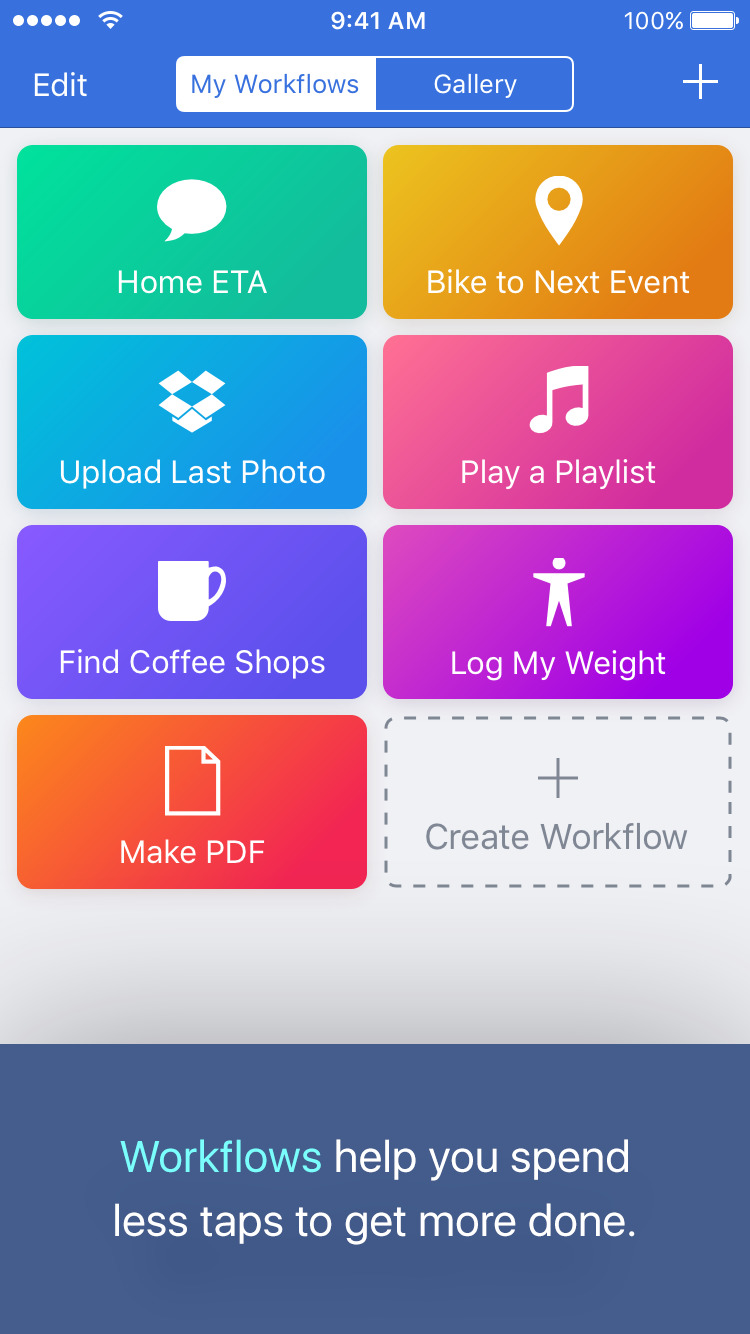Open the Find Coffee Shops workflow
This screenshot has height=1334, width=750.
192,612
